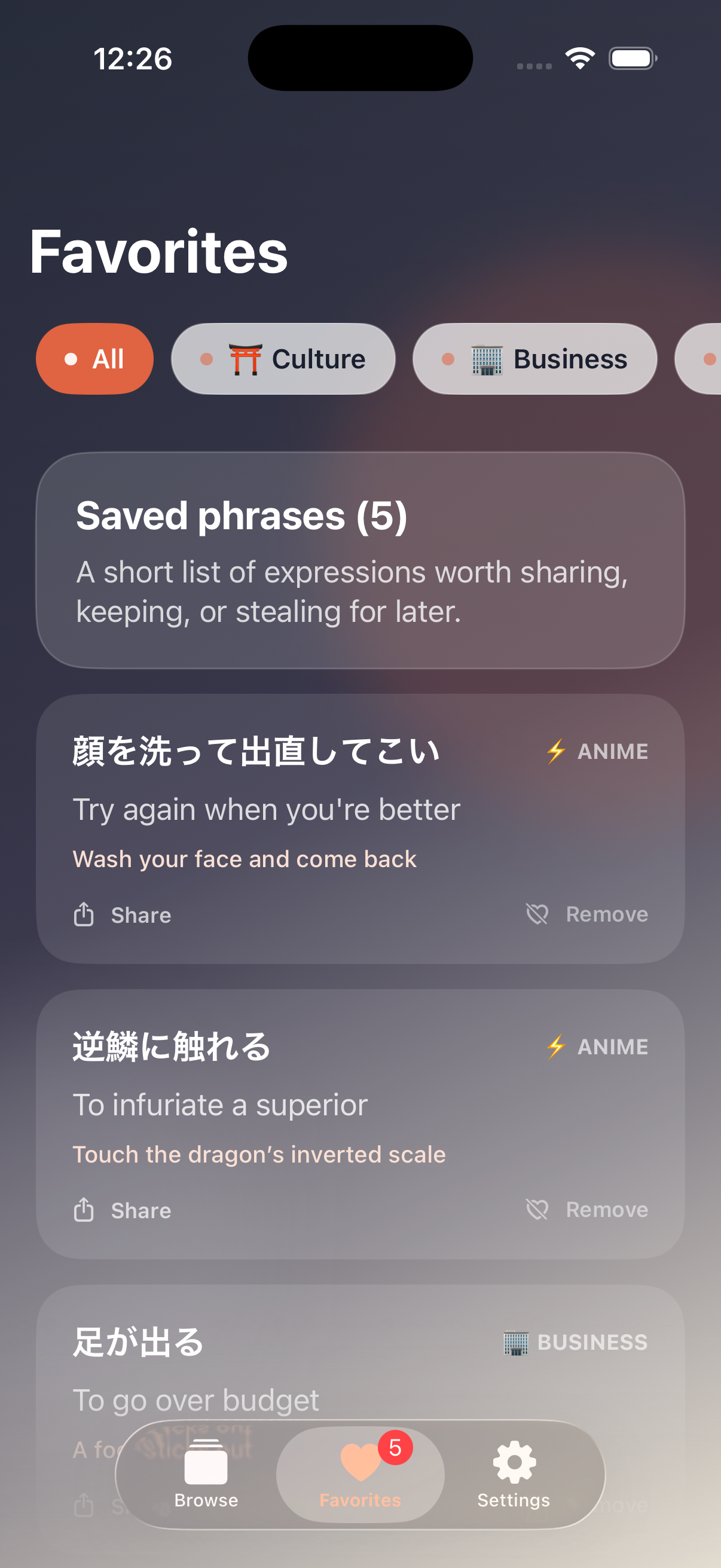Tap the ANIME badge on 逆鱗に触れる card
The width and height of the screenshot is (721, 1568).
(554, 1046)
